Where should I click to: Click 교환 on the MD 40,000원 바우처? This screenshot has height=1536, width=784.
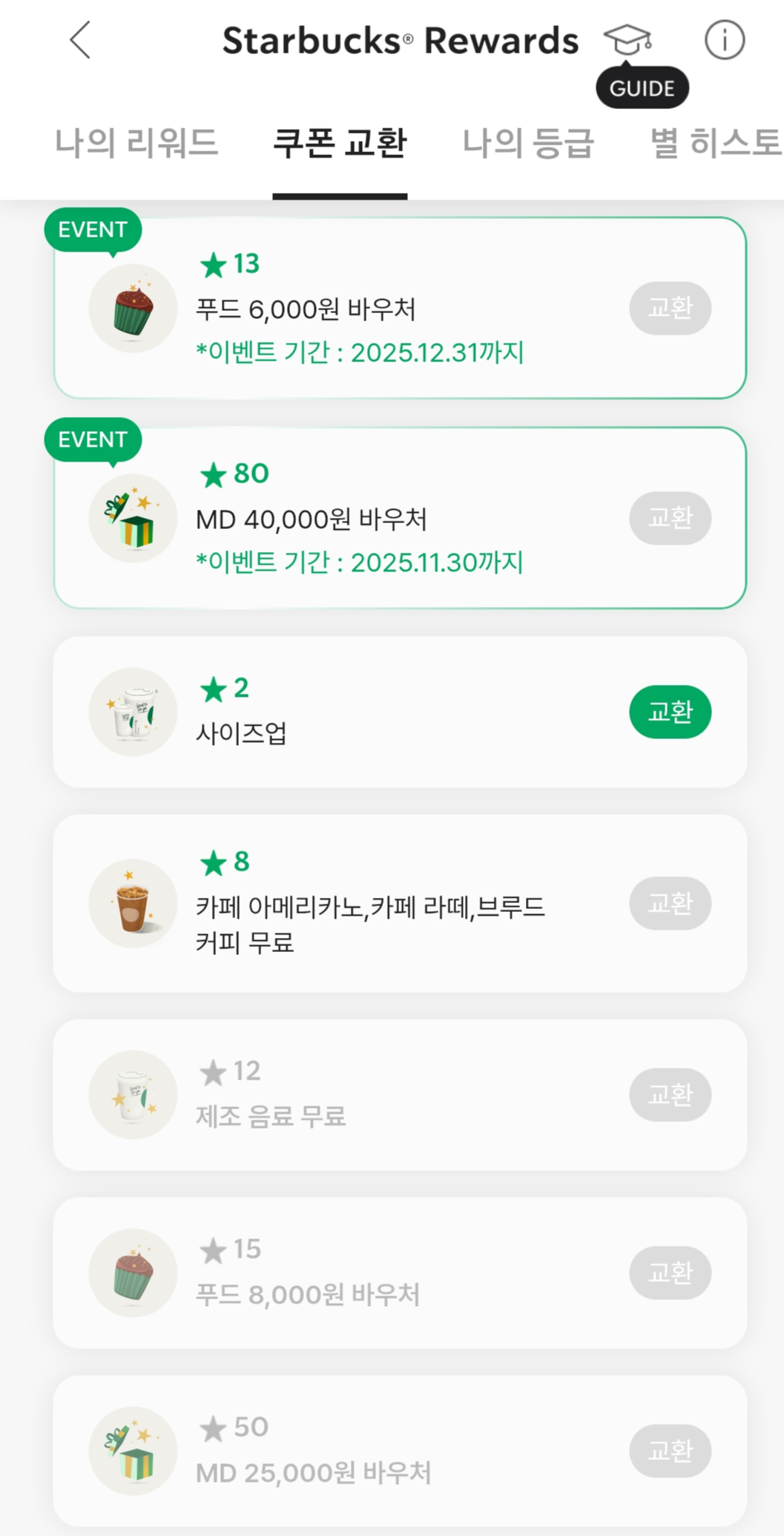tap(670, 517)
